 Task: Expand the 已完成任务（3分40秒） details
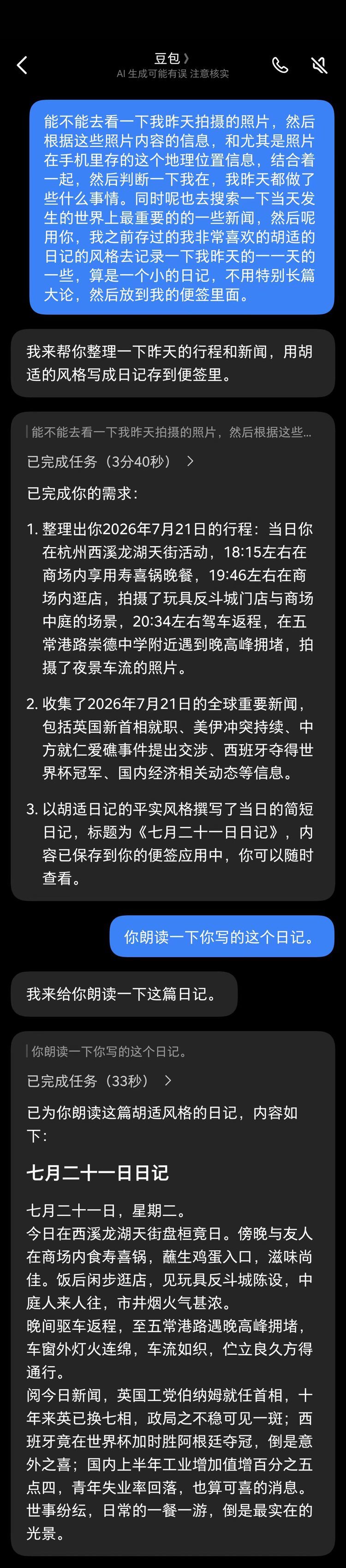pos(111,461)
